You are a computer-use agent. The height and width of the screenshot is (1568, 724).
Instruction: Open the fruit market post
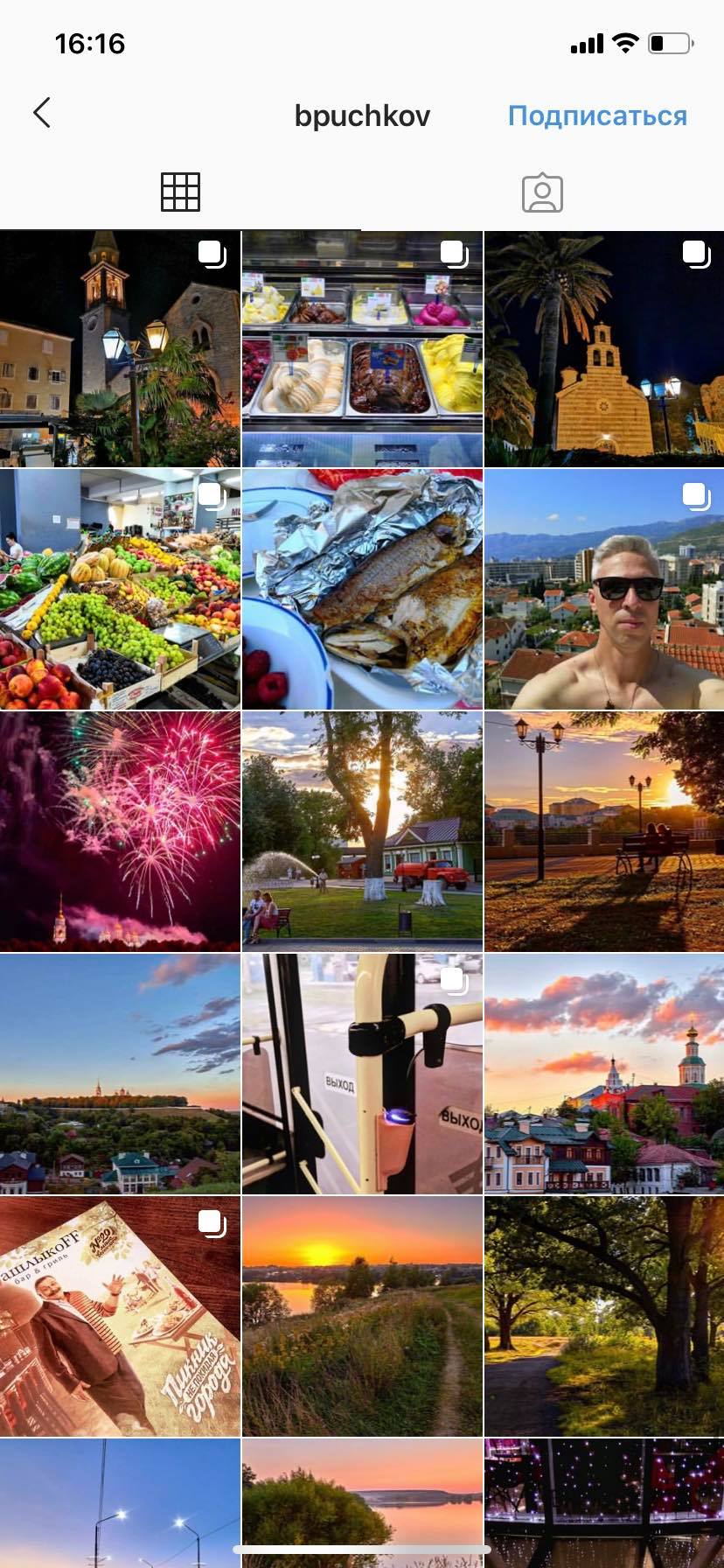pyautogui.click(x=120, y=589)
